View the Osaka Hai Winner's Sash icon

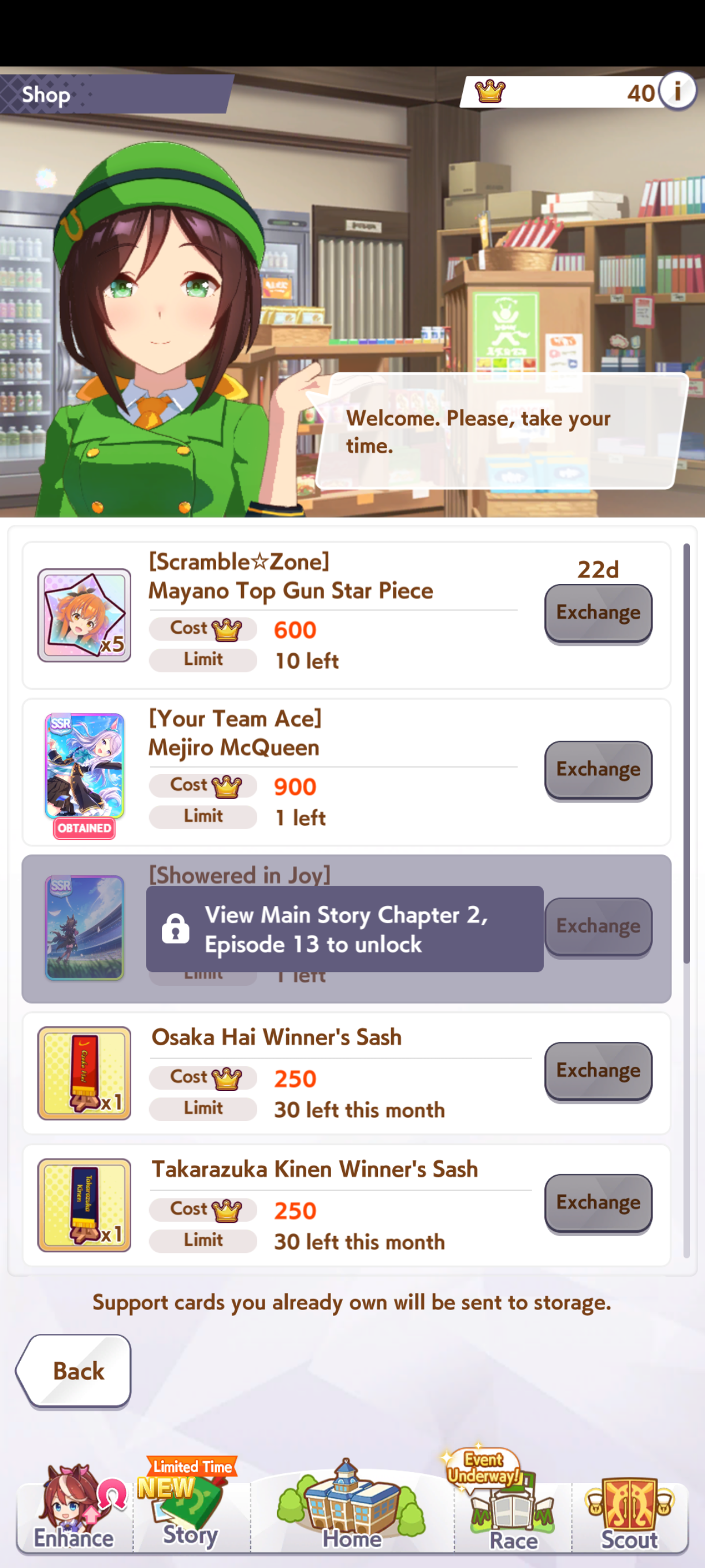84,1073
